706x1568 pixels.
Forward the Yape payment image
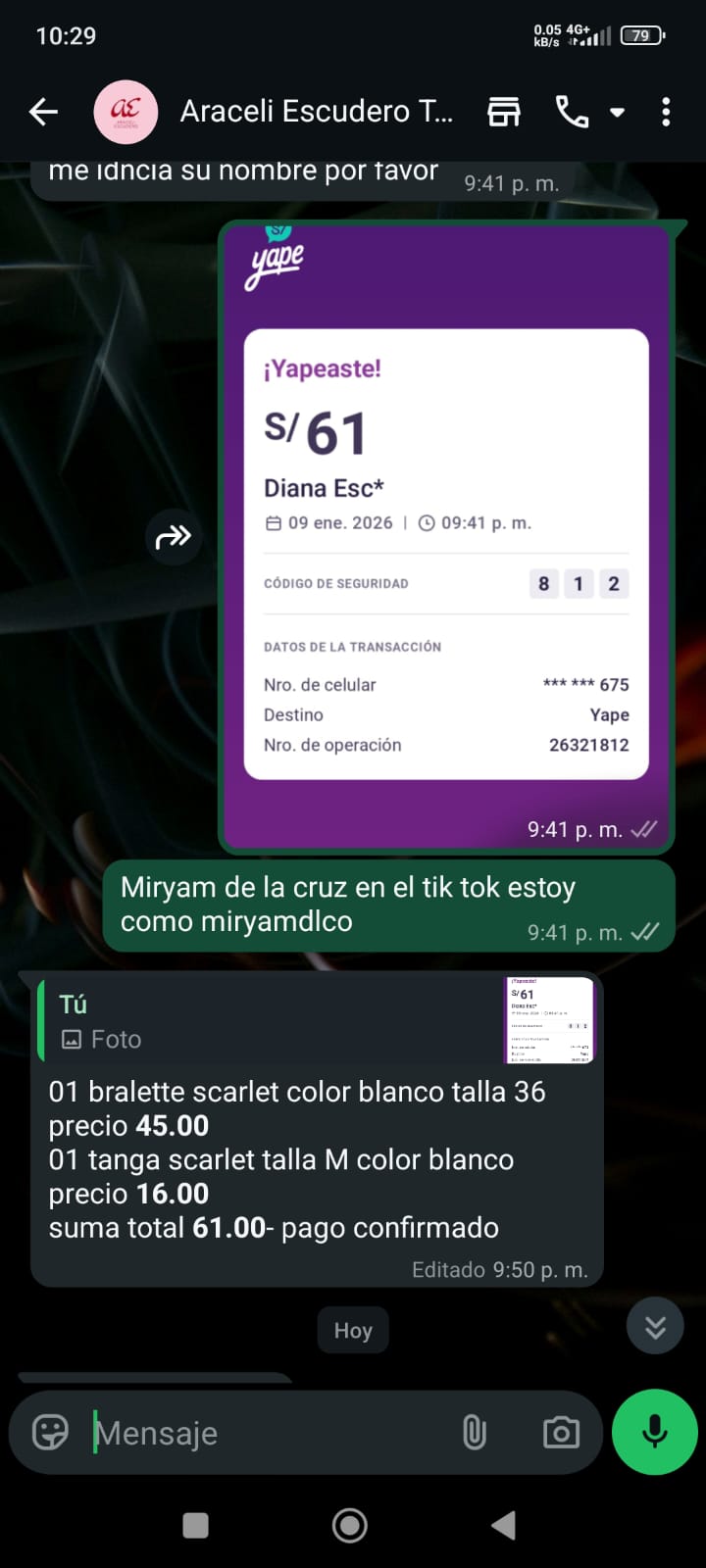174,536
